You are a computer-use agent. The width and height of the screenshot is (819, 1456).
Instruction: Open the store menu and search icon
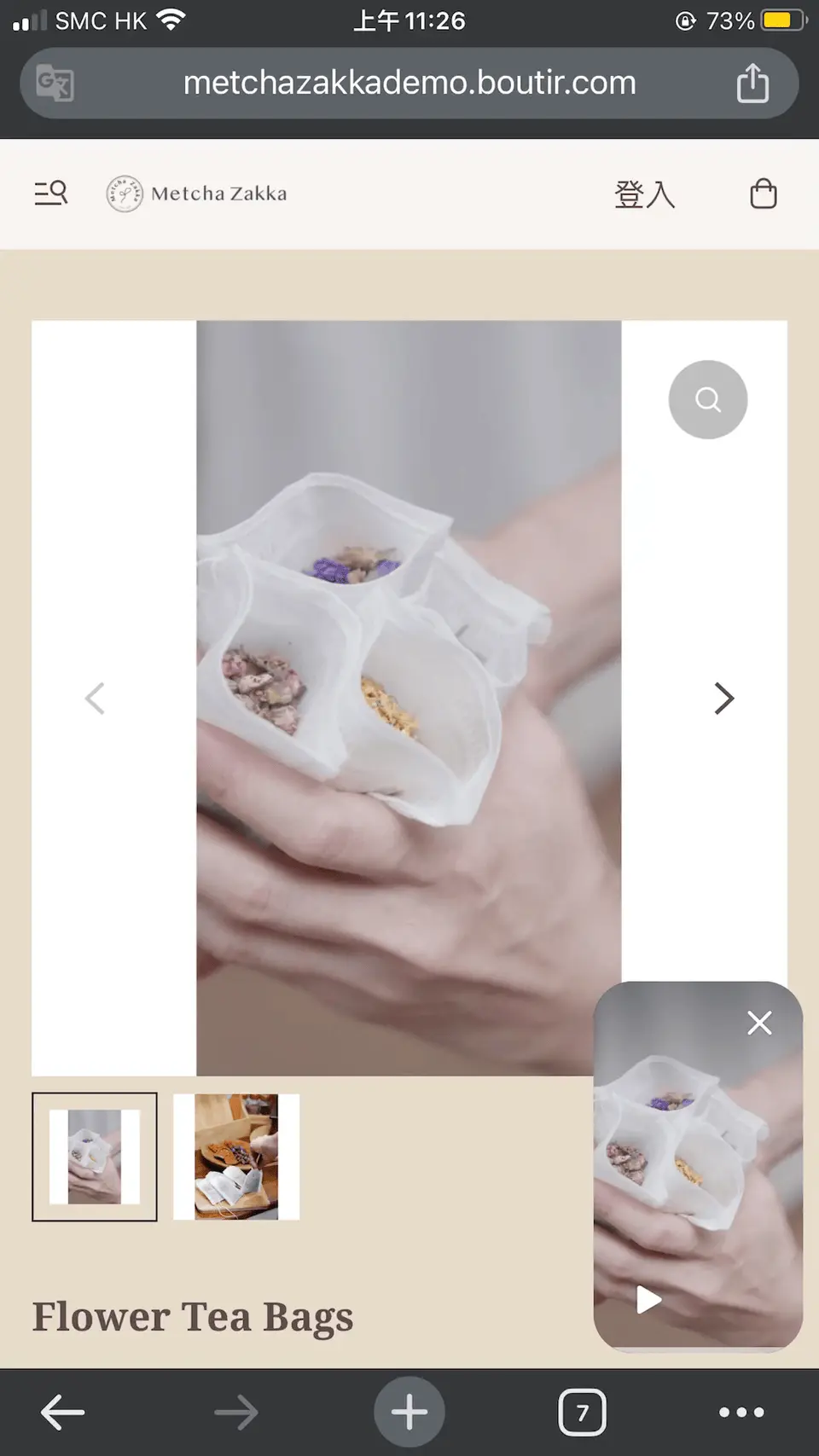(50, 194)
